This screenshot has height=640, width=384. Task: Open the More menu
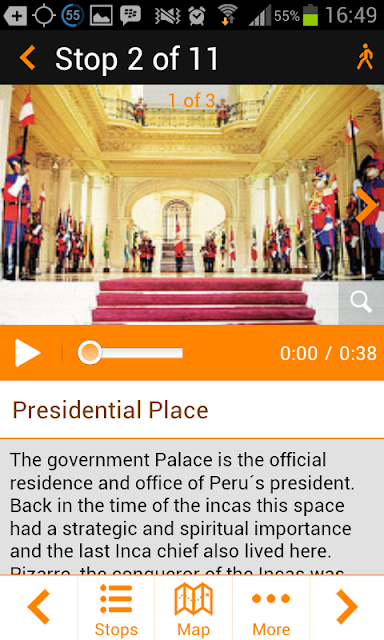tap(271, 609)
